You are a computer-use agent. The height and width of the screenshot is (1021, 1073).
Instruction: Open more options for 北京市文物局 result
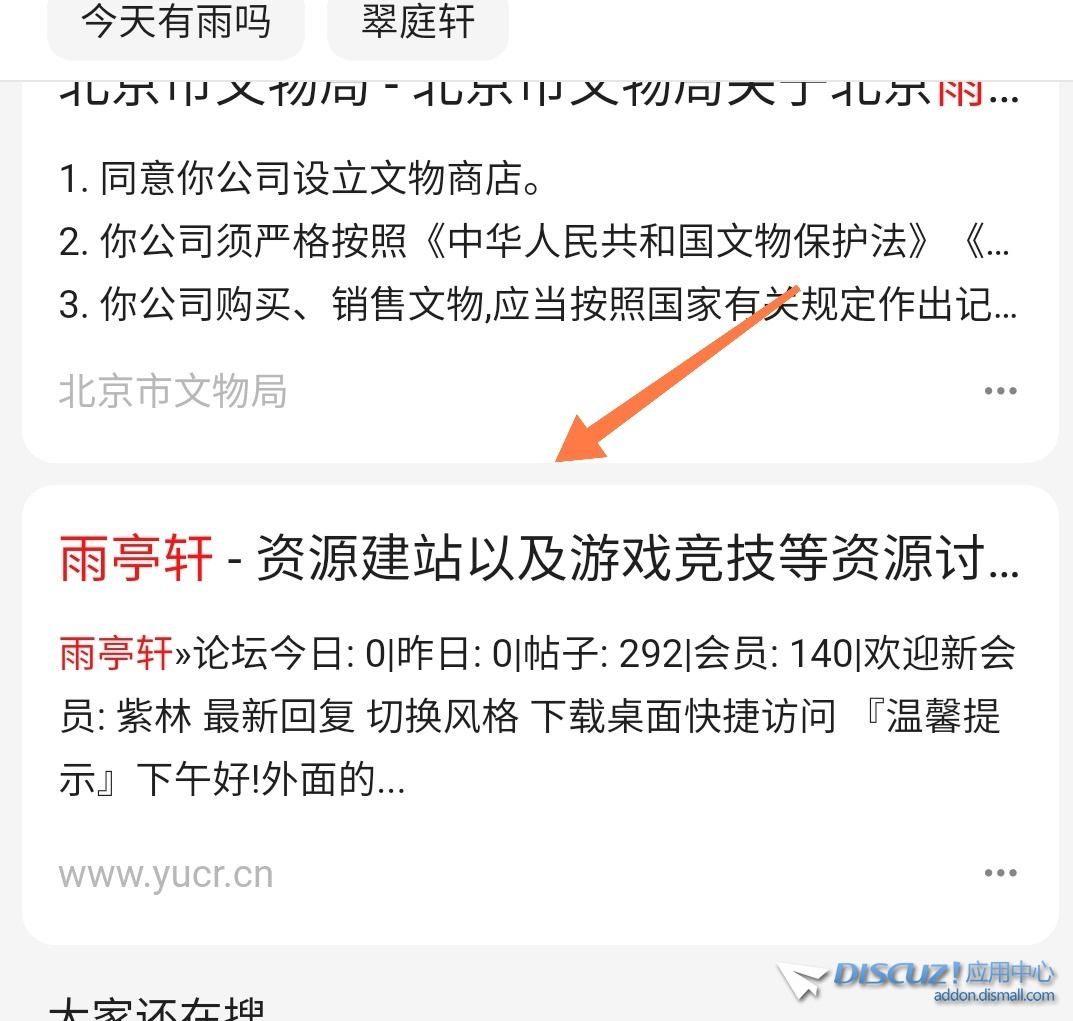click(x=1000, y=391)
